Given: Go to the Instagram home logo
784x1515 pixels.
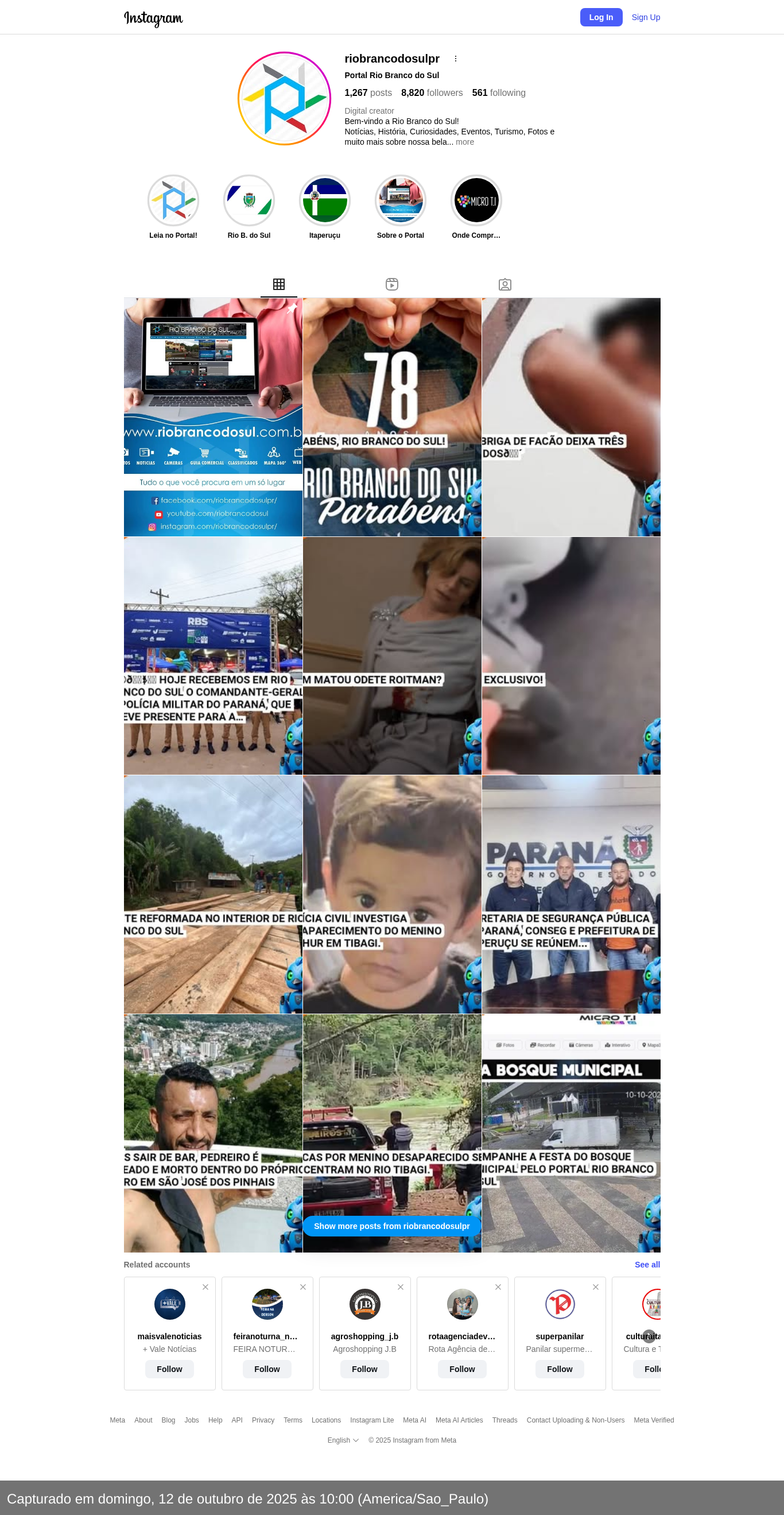Looking at the screenshot, I should coord(153,18).
